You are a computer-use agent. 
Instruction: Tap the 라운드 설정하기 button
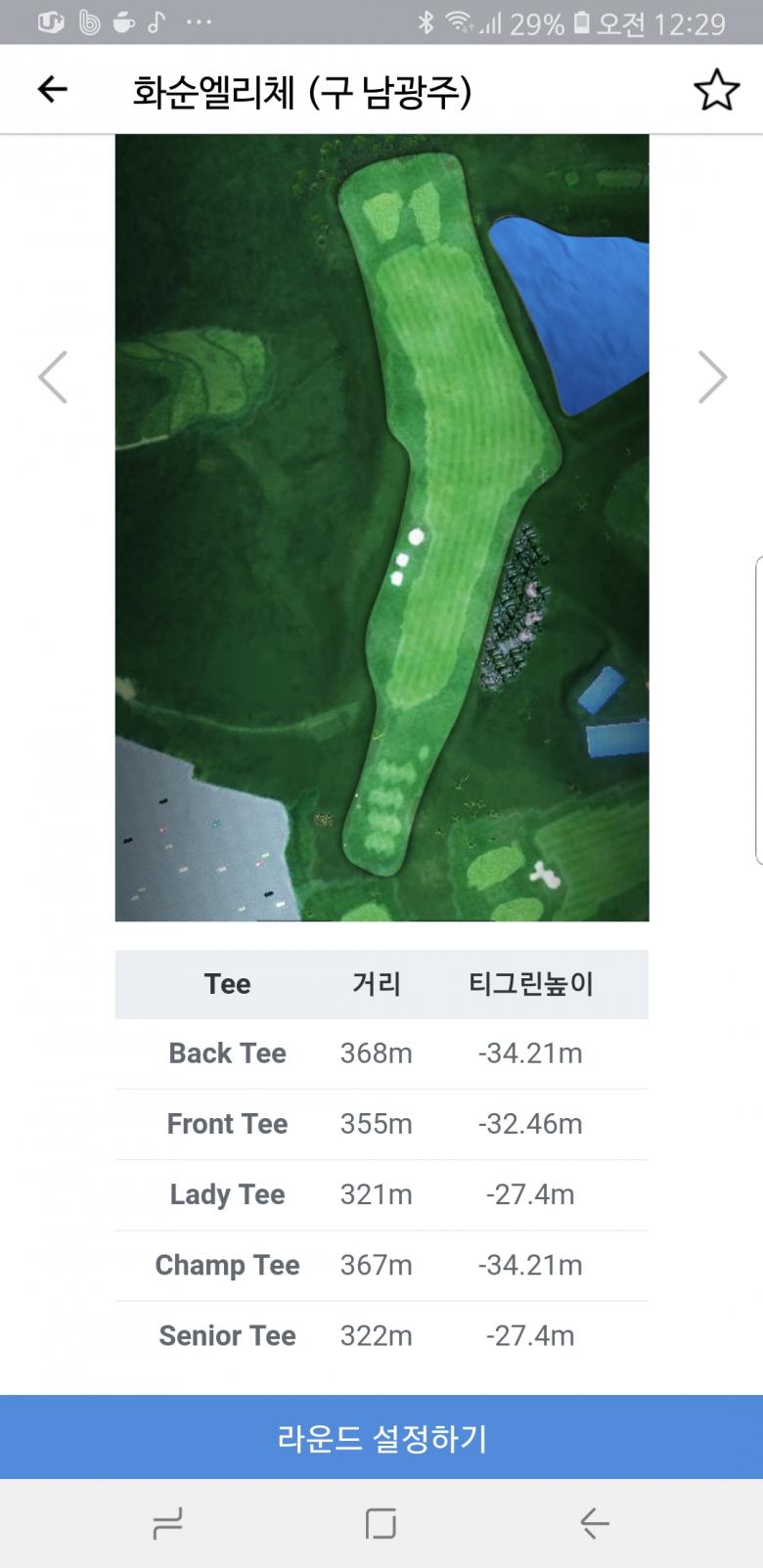tap(381, 1437)
